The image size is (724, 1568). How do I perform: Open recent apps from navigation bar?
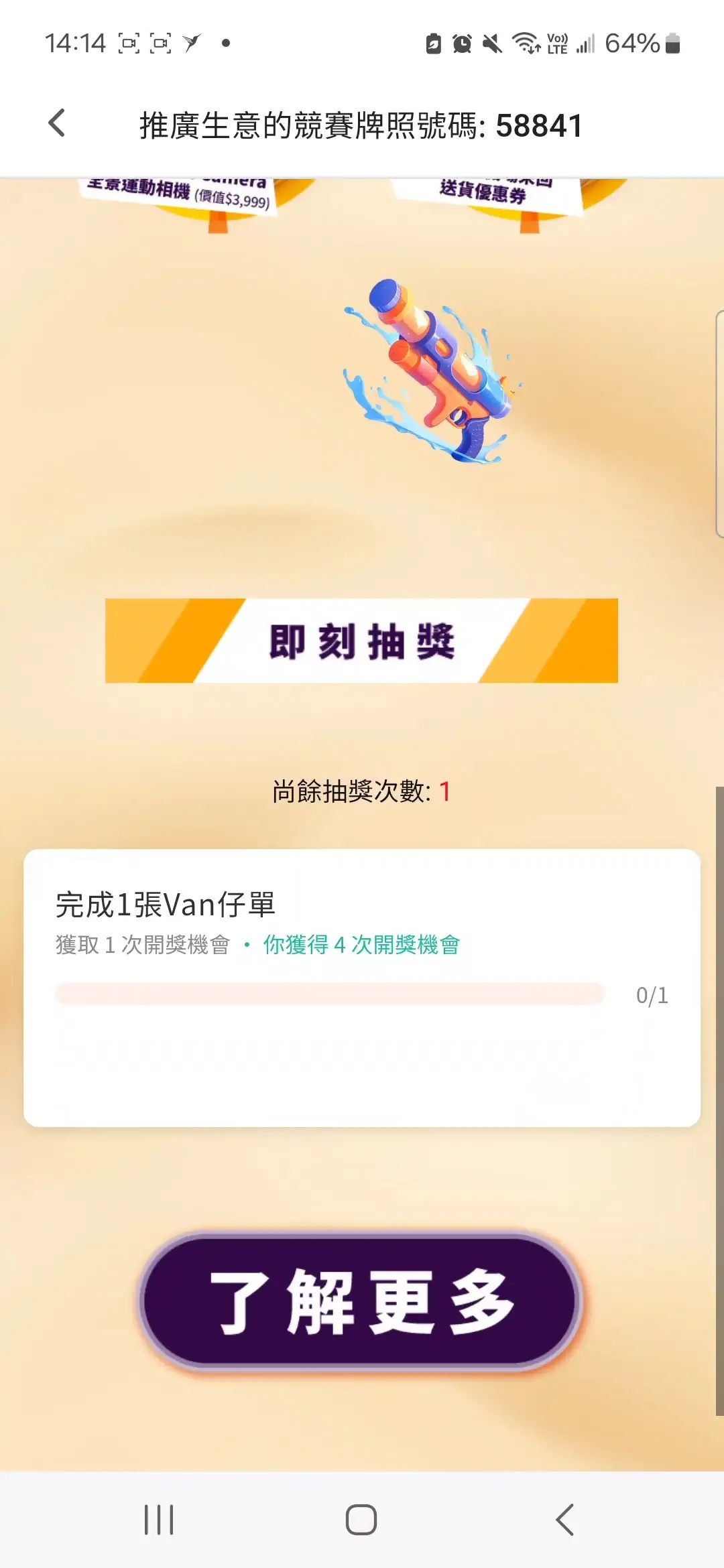(159, 1519)
